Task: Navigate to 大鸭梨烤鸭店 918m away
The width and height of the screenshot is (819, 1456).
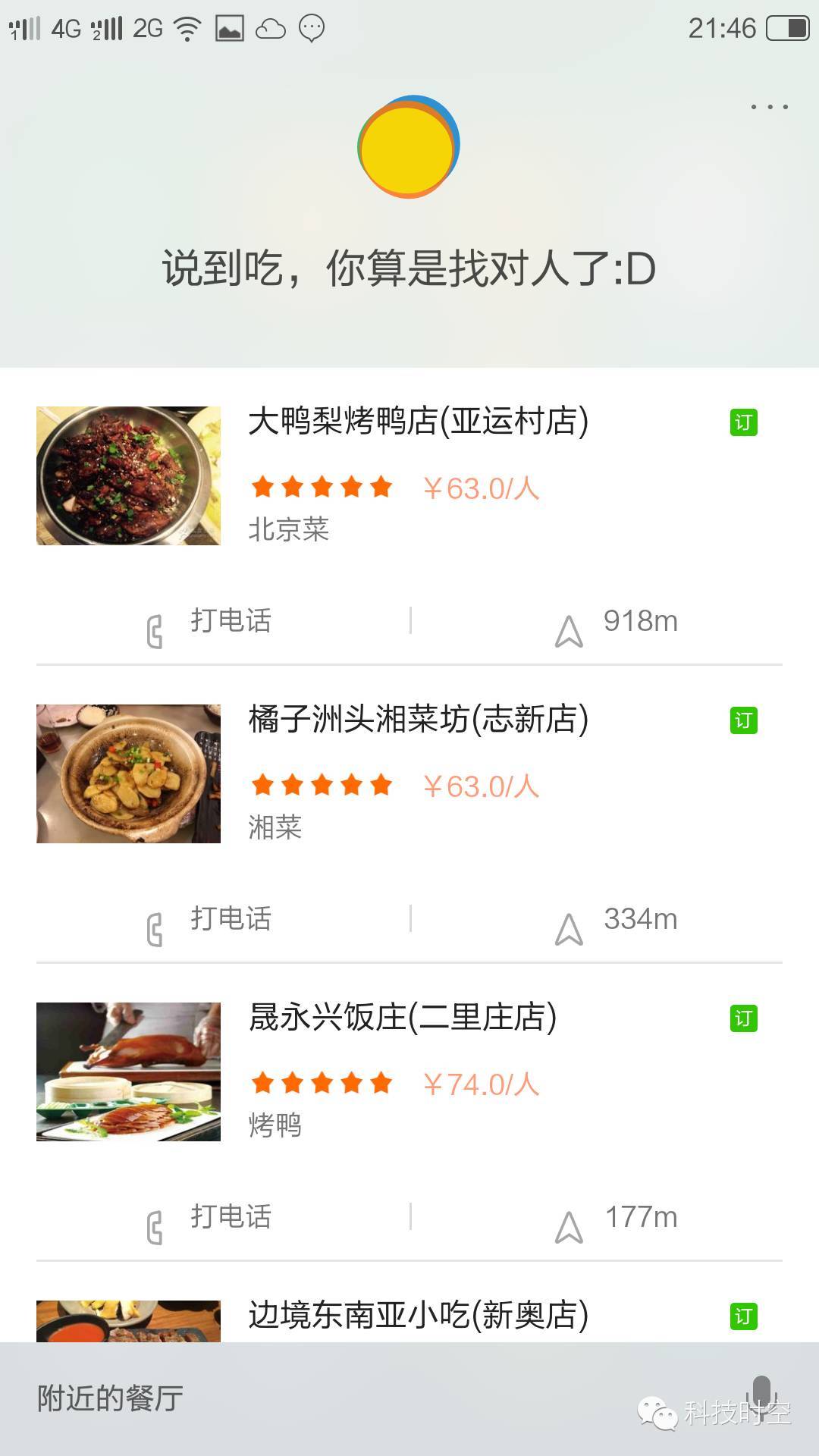Action: point(616,623)
